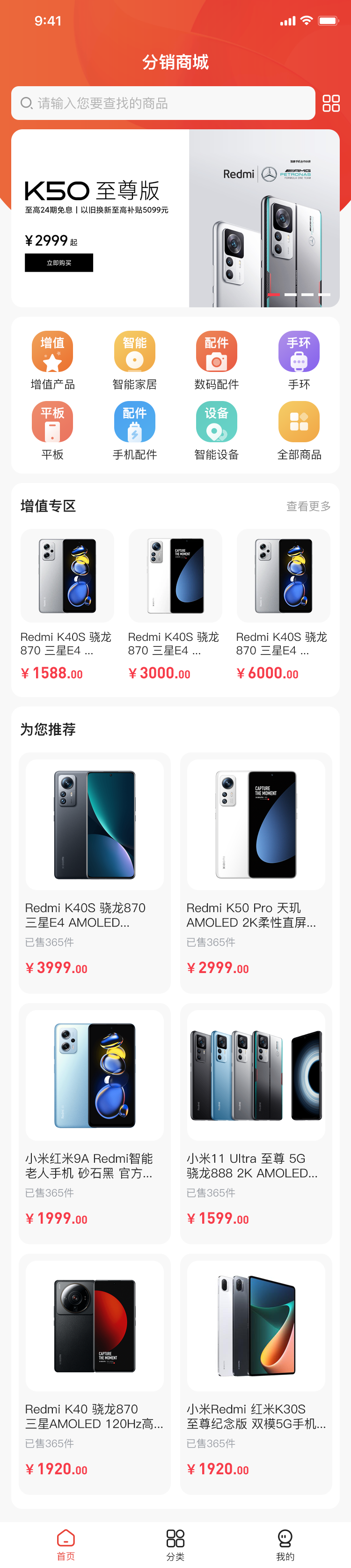View the 小米红米9A Redmi智能老人手机 card
Viewport: 351px width, 1568px height.
coord(94,1121)
